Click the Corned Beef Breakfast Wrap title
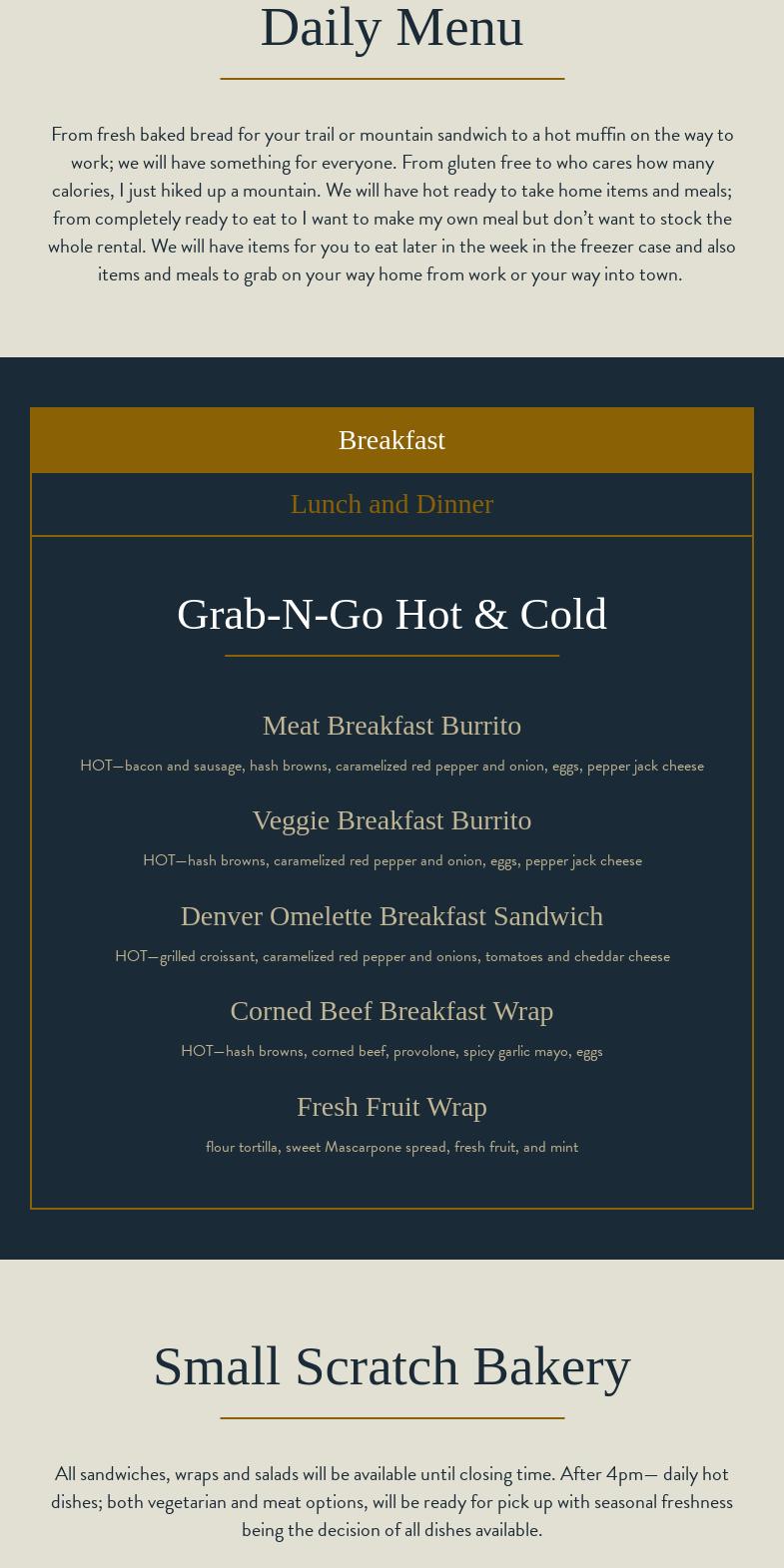 click(392, 1011)
